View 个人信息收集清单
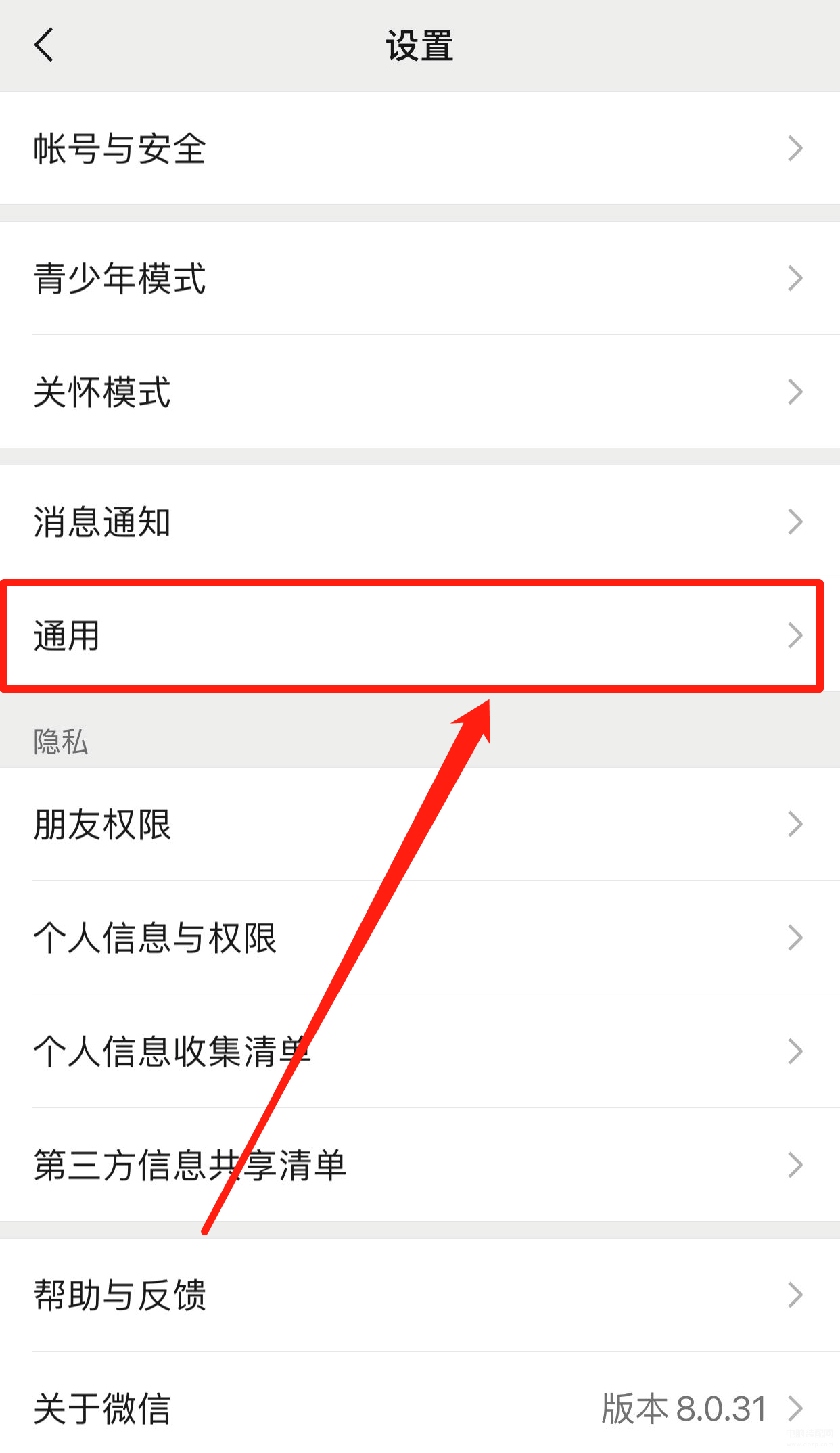Viewport: 840px width, 1453px height. click(420, 1051)
